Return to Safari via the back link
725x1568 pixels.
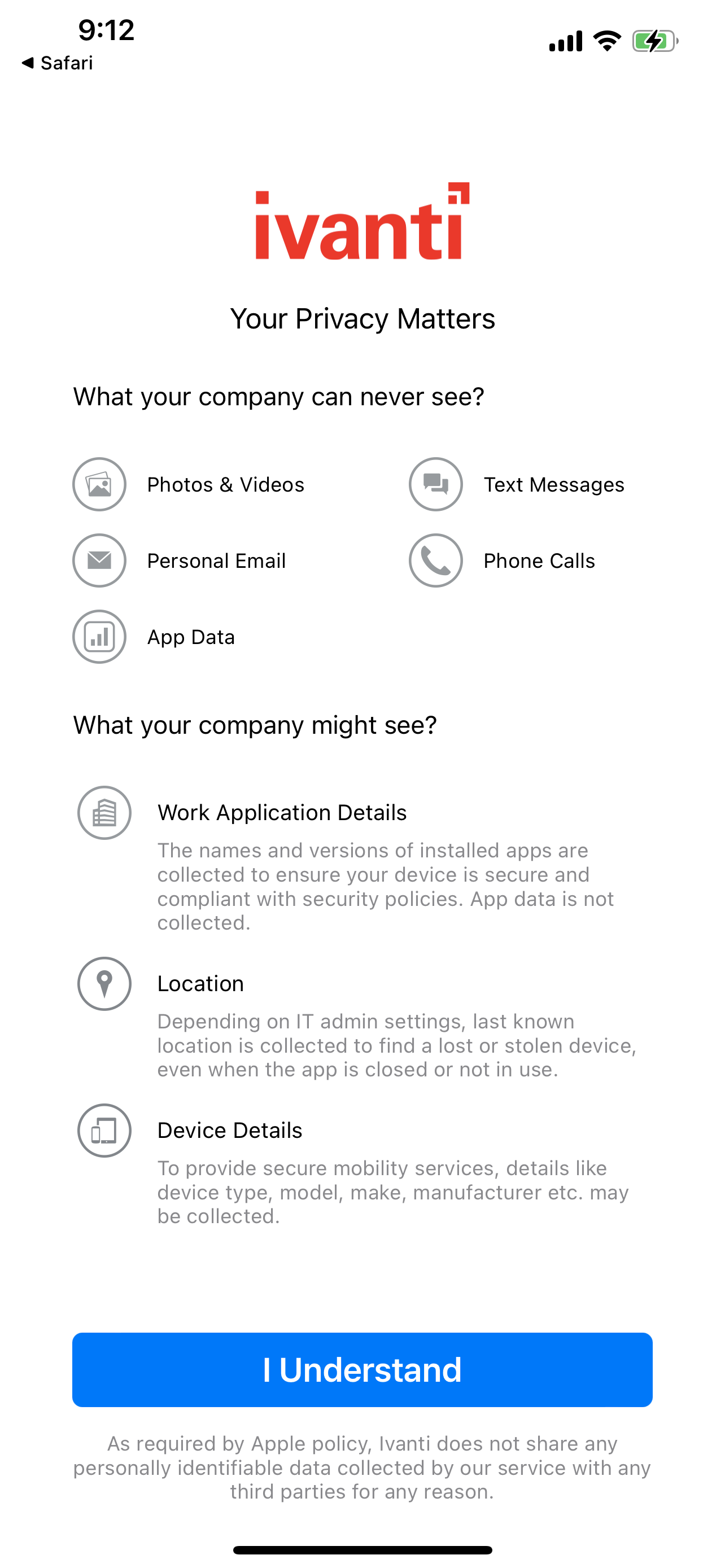click(58, 63)
